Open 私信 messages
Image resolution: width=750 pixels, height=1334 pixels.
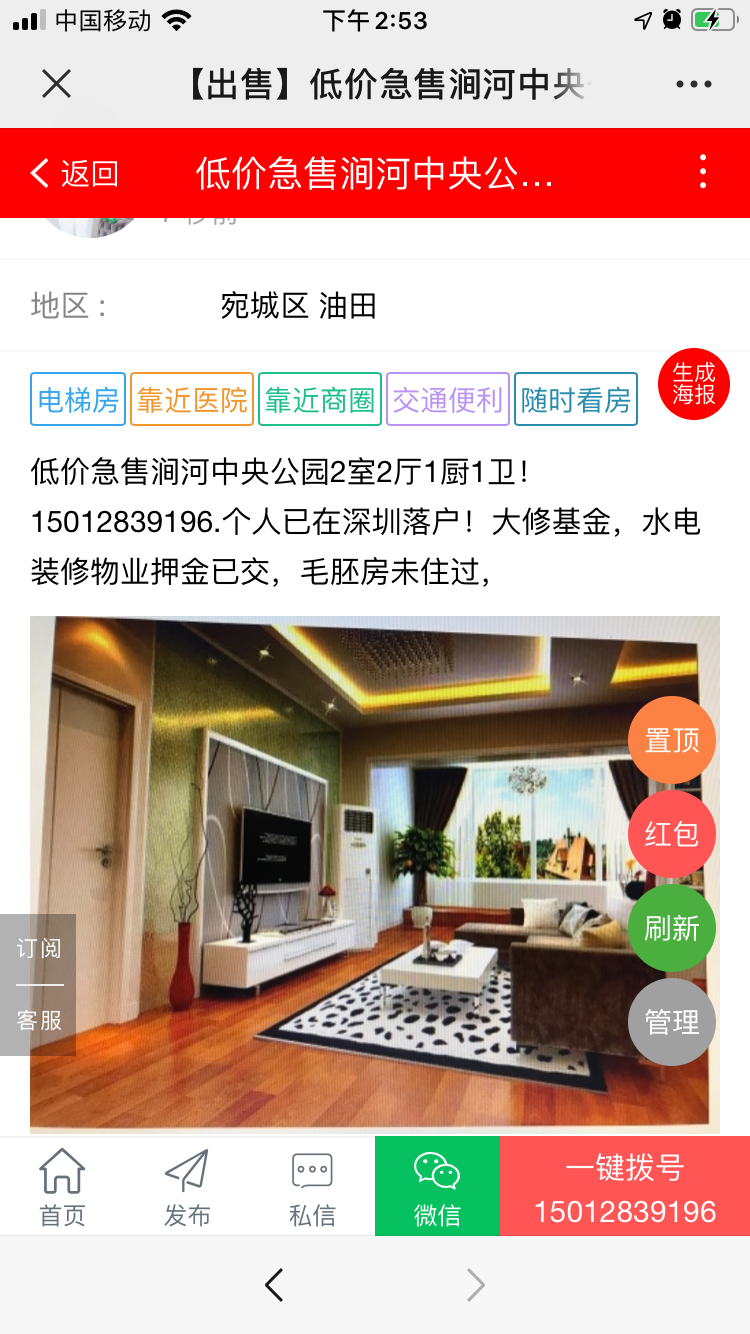[x=312, y=1187]
